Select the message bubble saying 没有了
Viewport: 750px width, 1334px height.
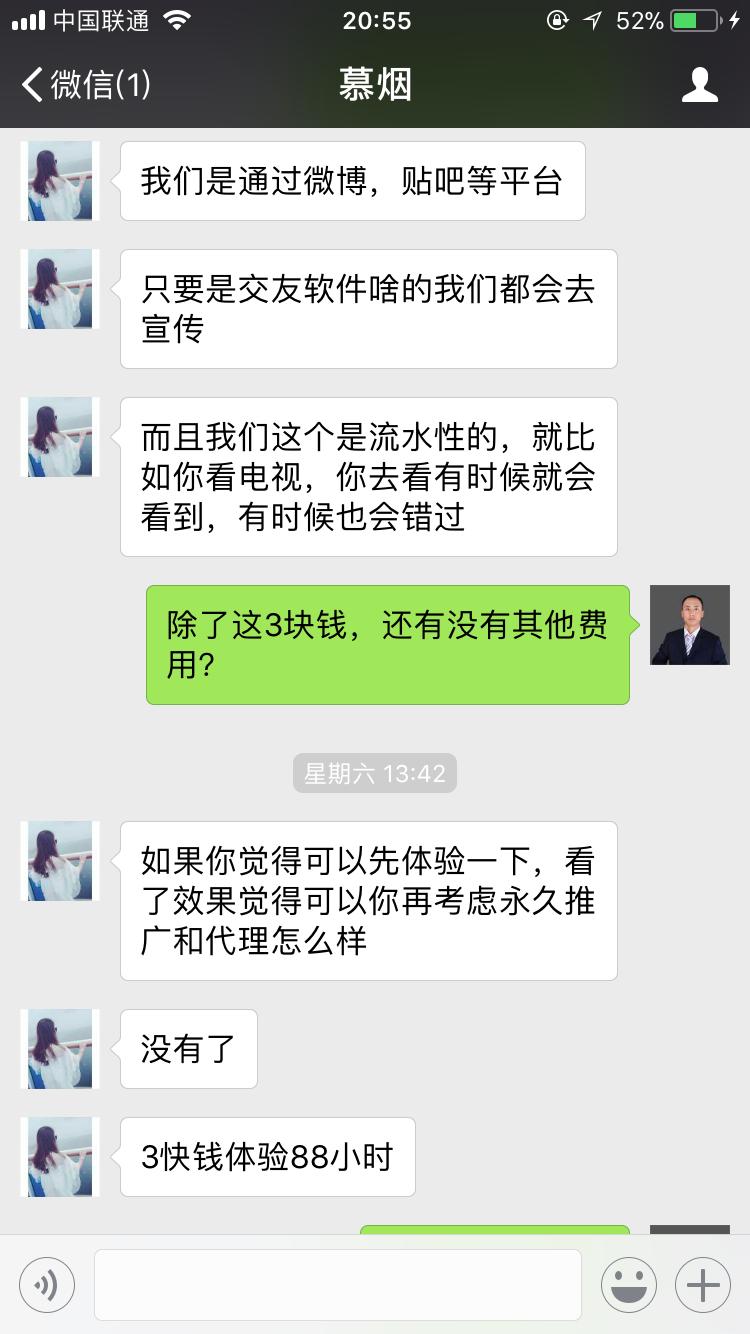point(188,1048)
